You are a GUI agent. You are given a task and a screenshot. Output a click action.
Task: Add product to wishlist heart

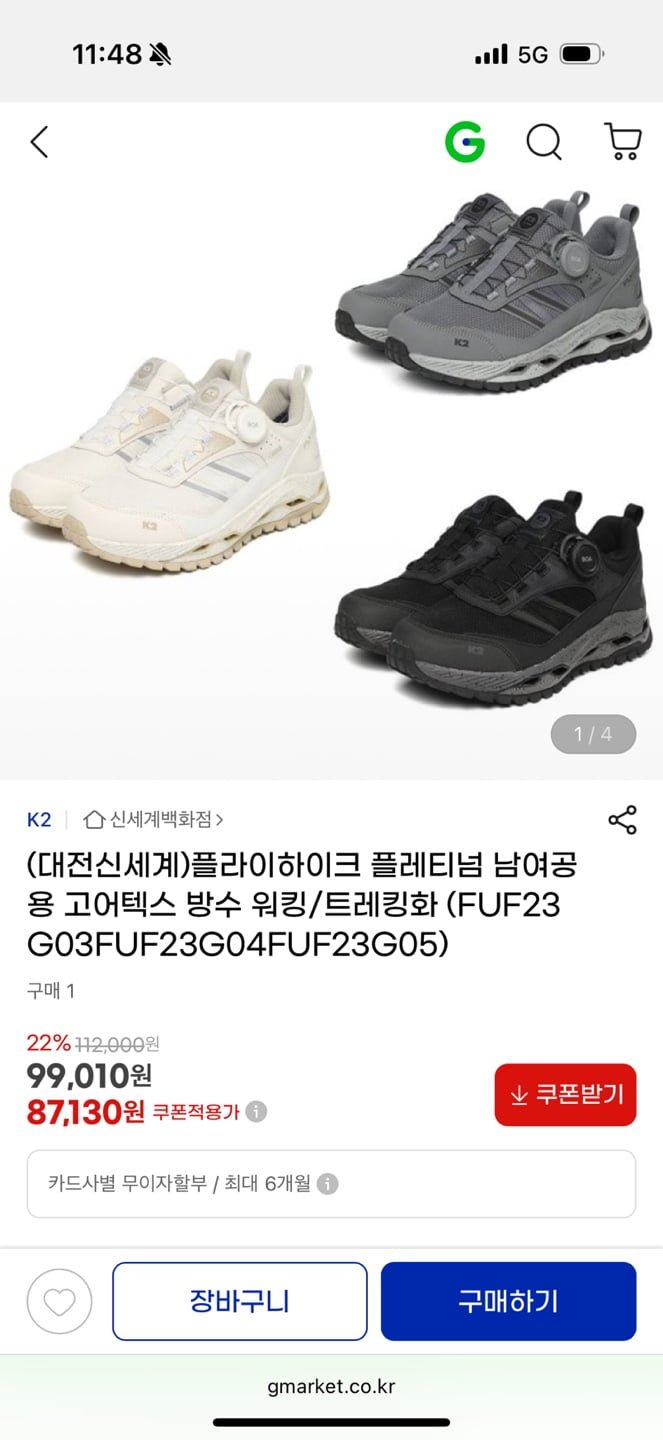click(x=60, y=1301)
